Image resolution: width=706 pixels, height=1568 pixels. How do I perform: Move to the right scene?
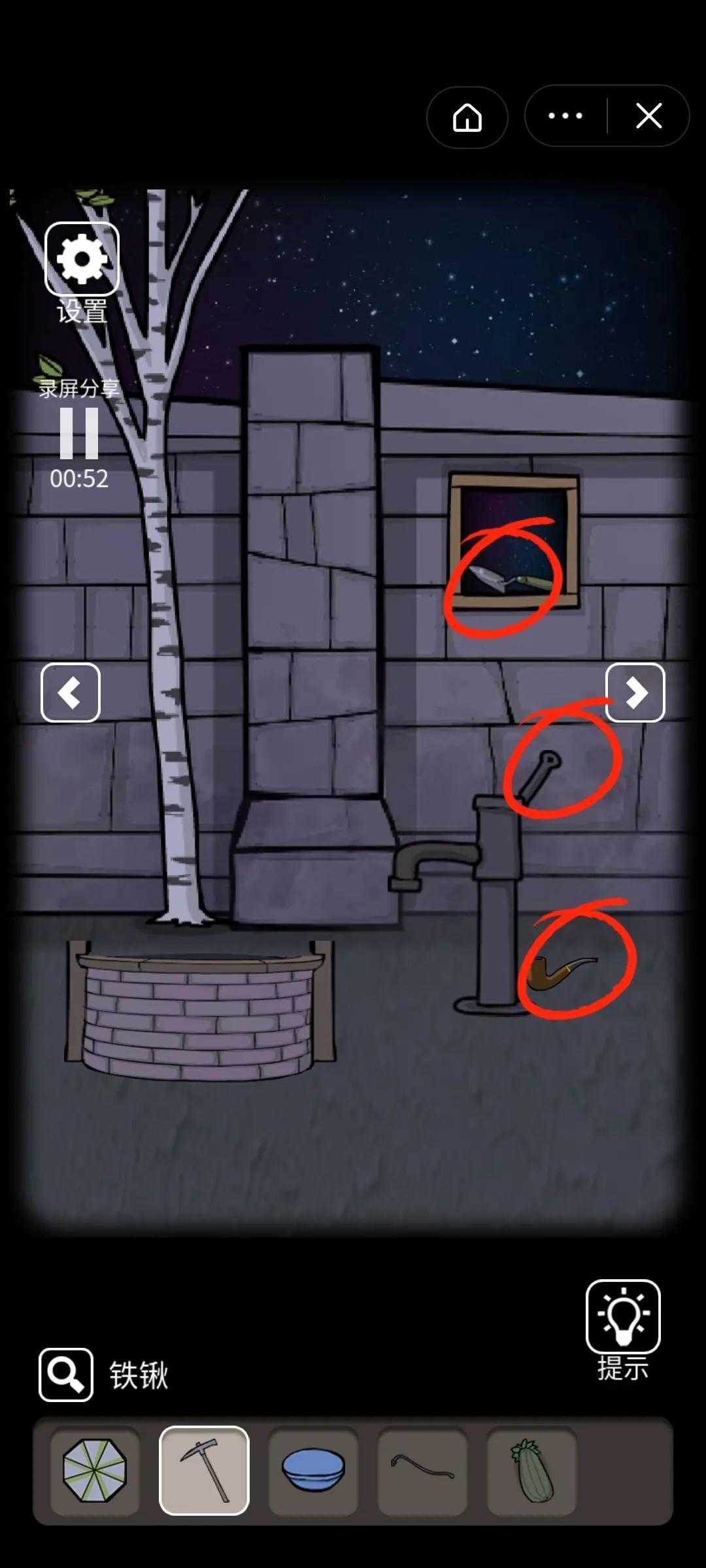tap(635, 693)
